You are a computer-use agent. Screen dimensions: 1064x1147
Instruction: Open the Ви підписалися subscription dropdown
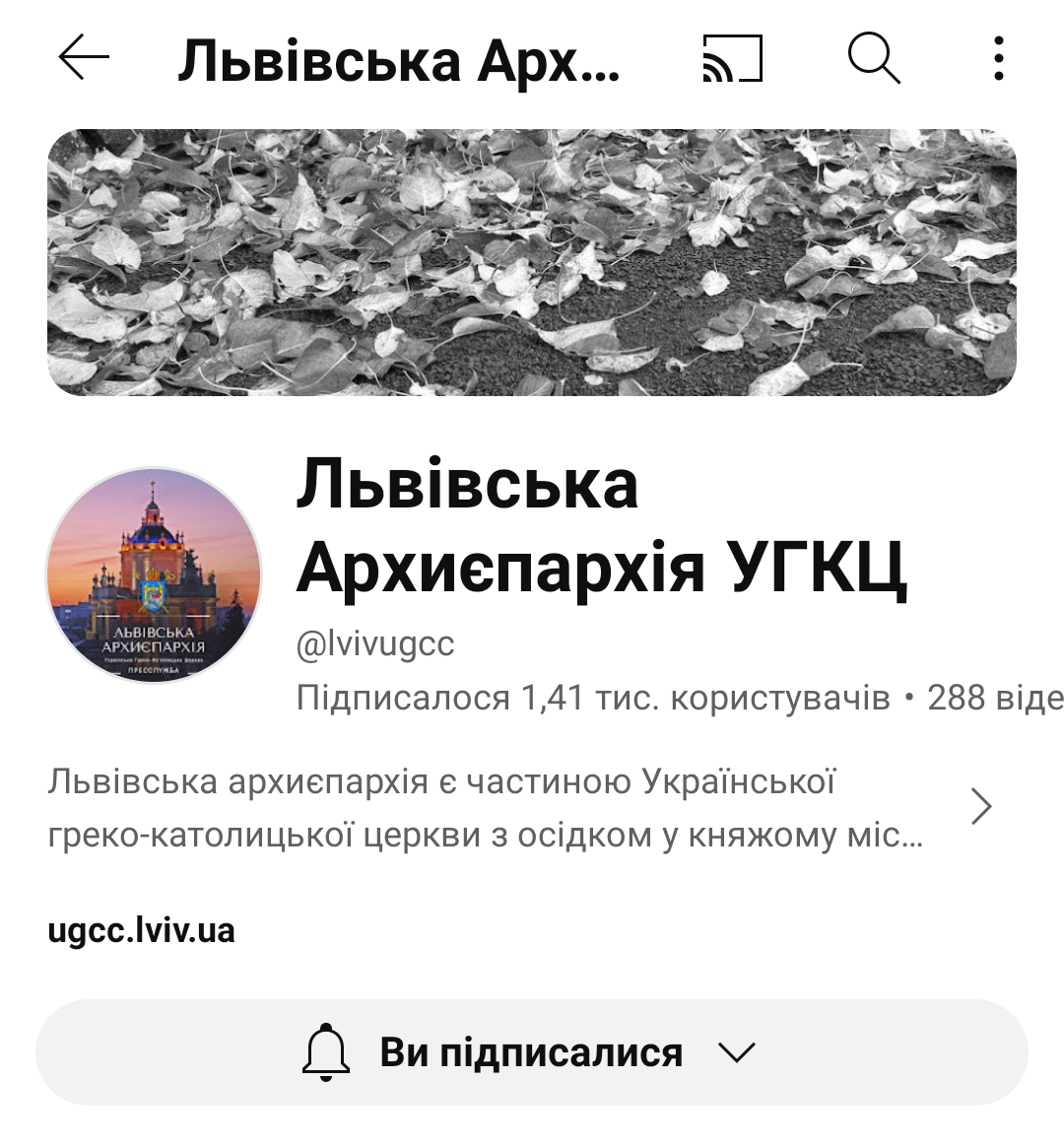[x=532, y=1052]
